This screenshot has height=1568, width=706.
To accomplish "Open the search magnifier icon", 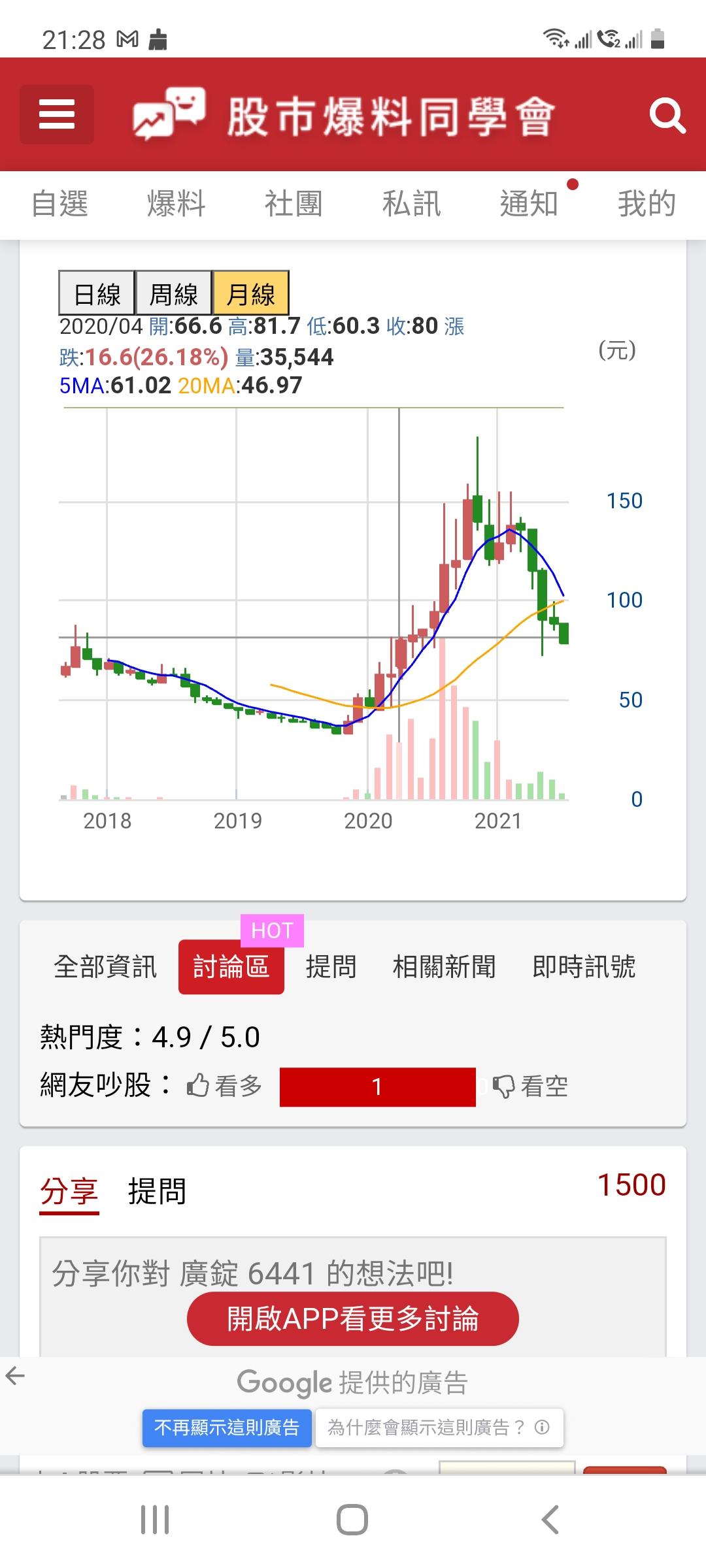I will coord(667,116).
